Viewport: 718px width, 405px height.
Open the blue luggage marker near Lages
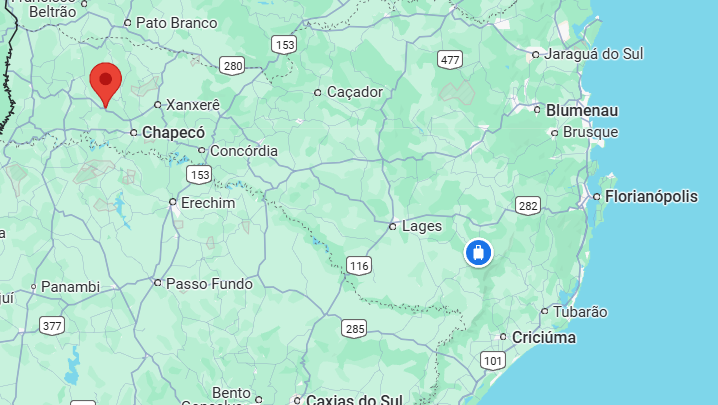[x=479, y=252]
